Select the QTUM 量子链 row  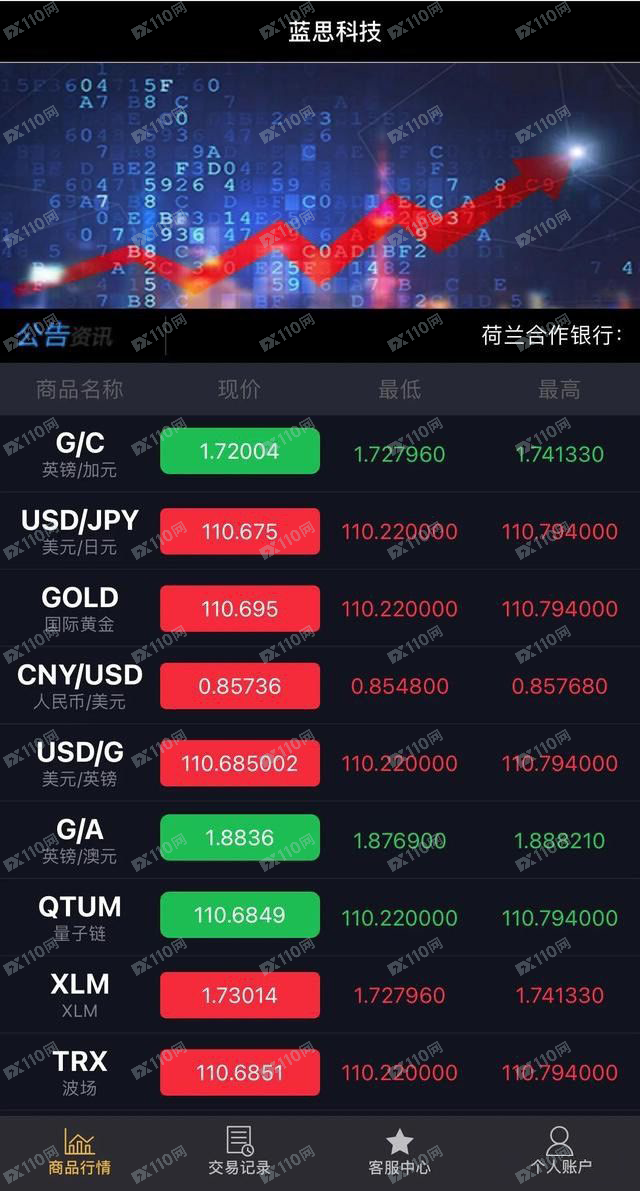coord(320,918)
